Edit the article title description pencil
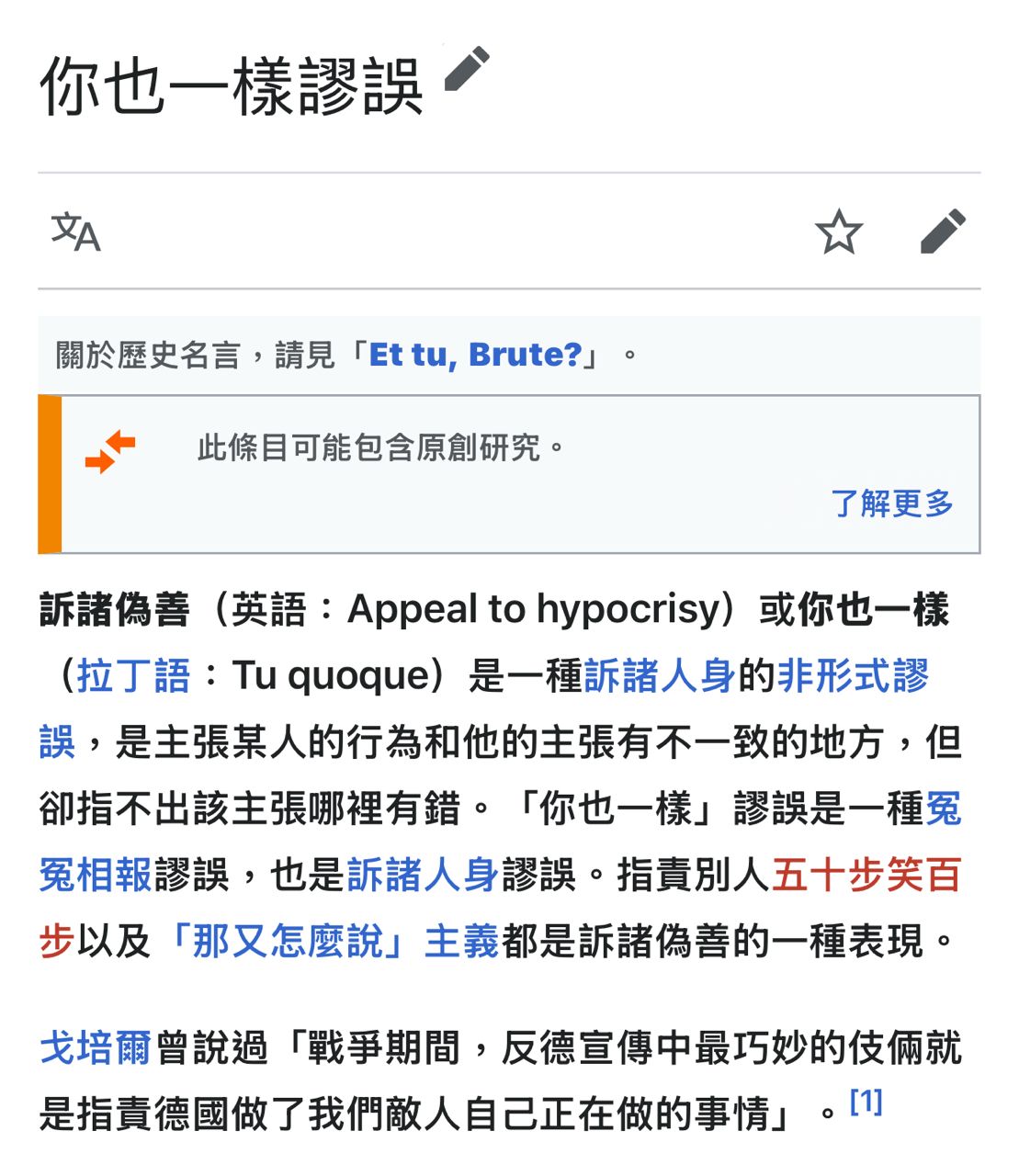 pos(467,70)
